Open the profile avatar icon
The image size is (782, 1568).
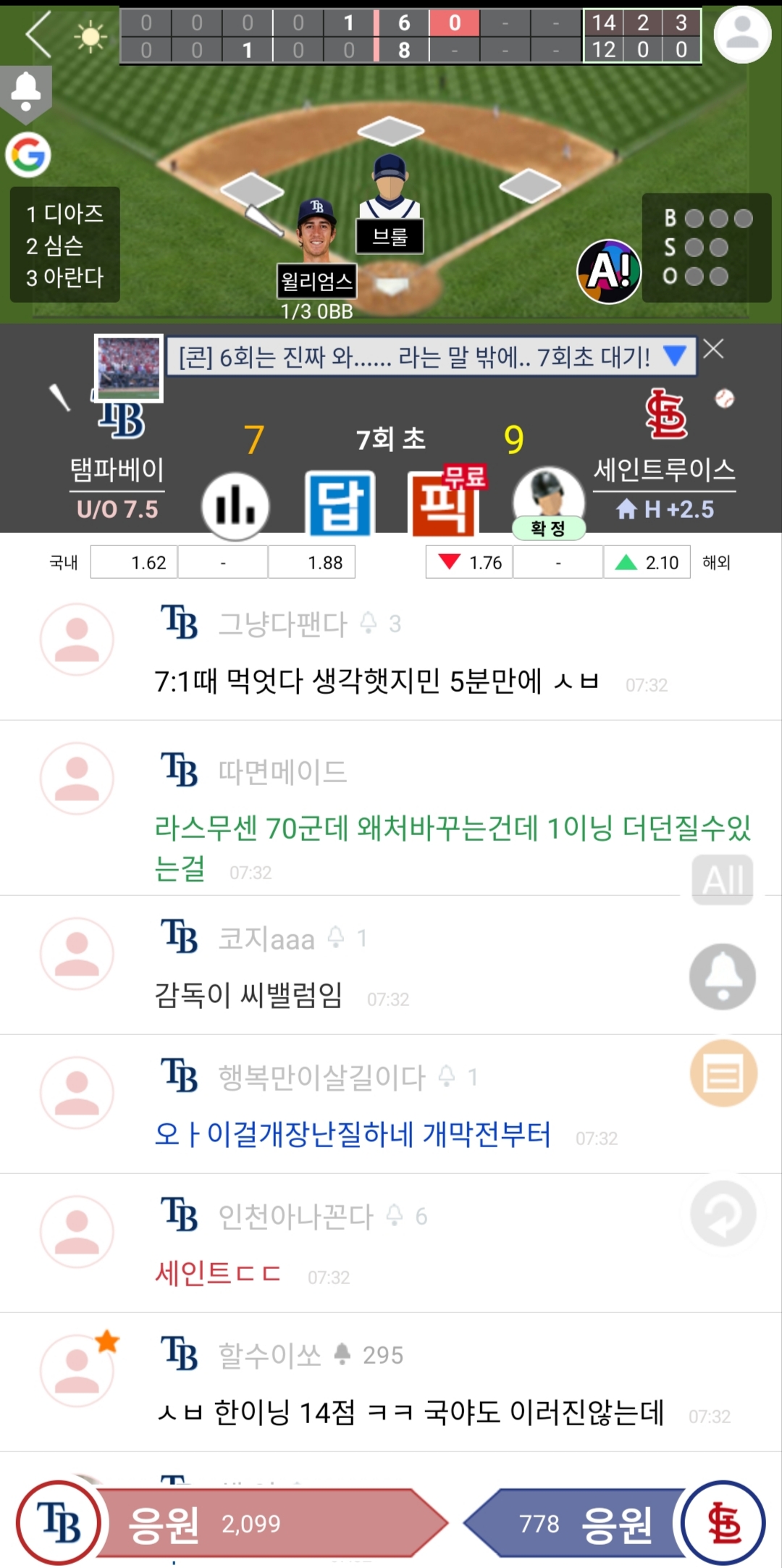(x=742, y=34)
